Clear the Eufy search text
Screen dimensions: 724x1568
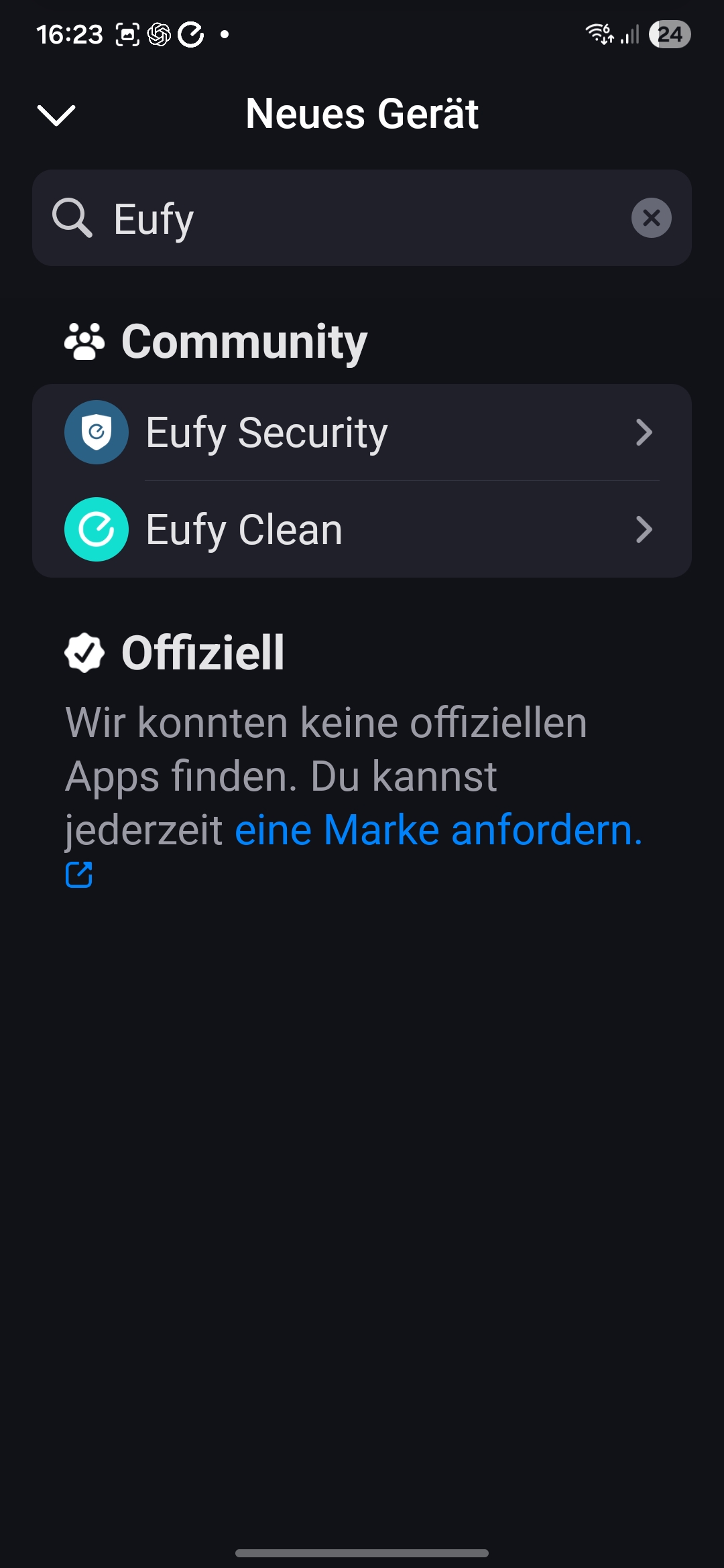click(651, 218)
